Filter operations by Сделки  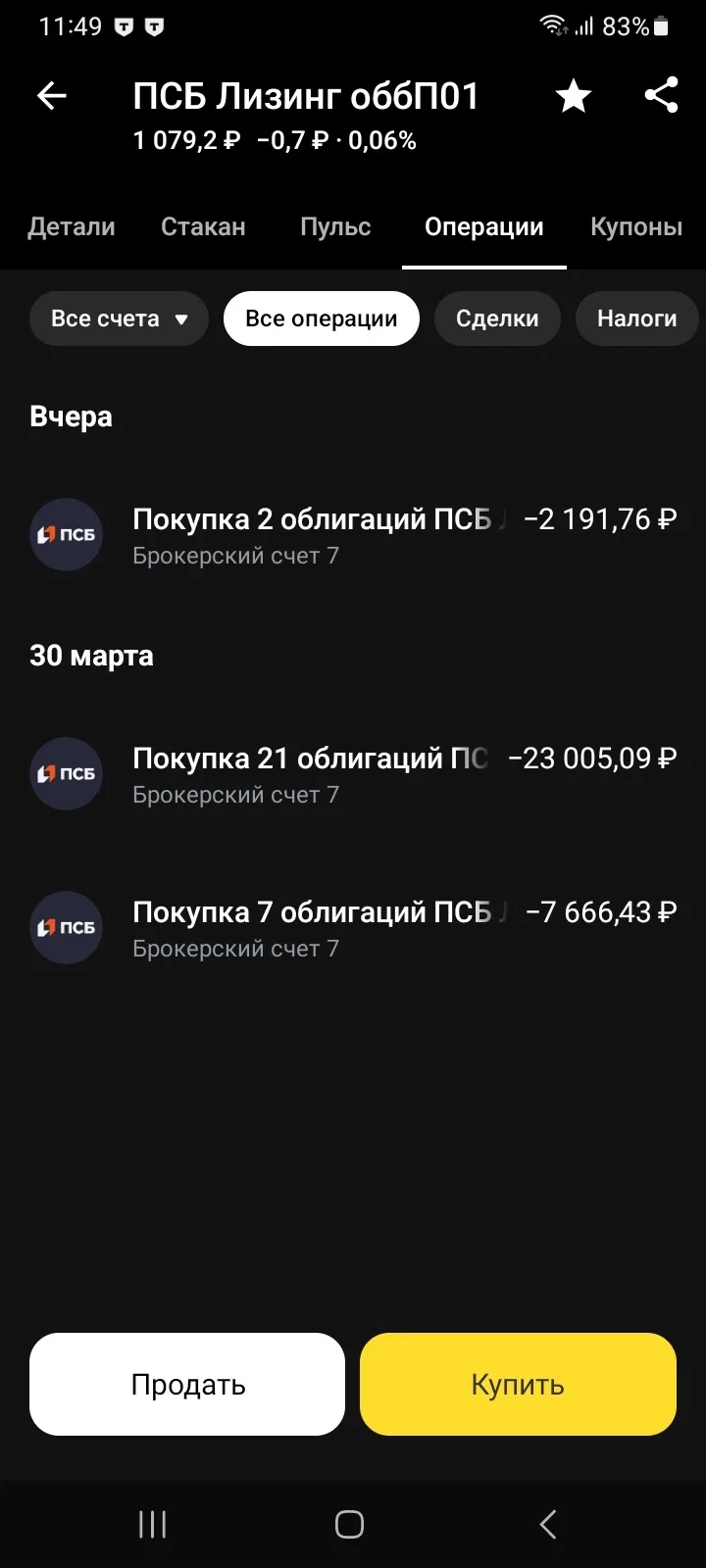point(497,318)
